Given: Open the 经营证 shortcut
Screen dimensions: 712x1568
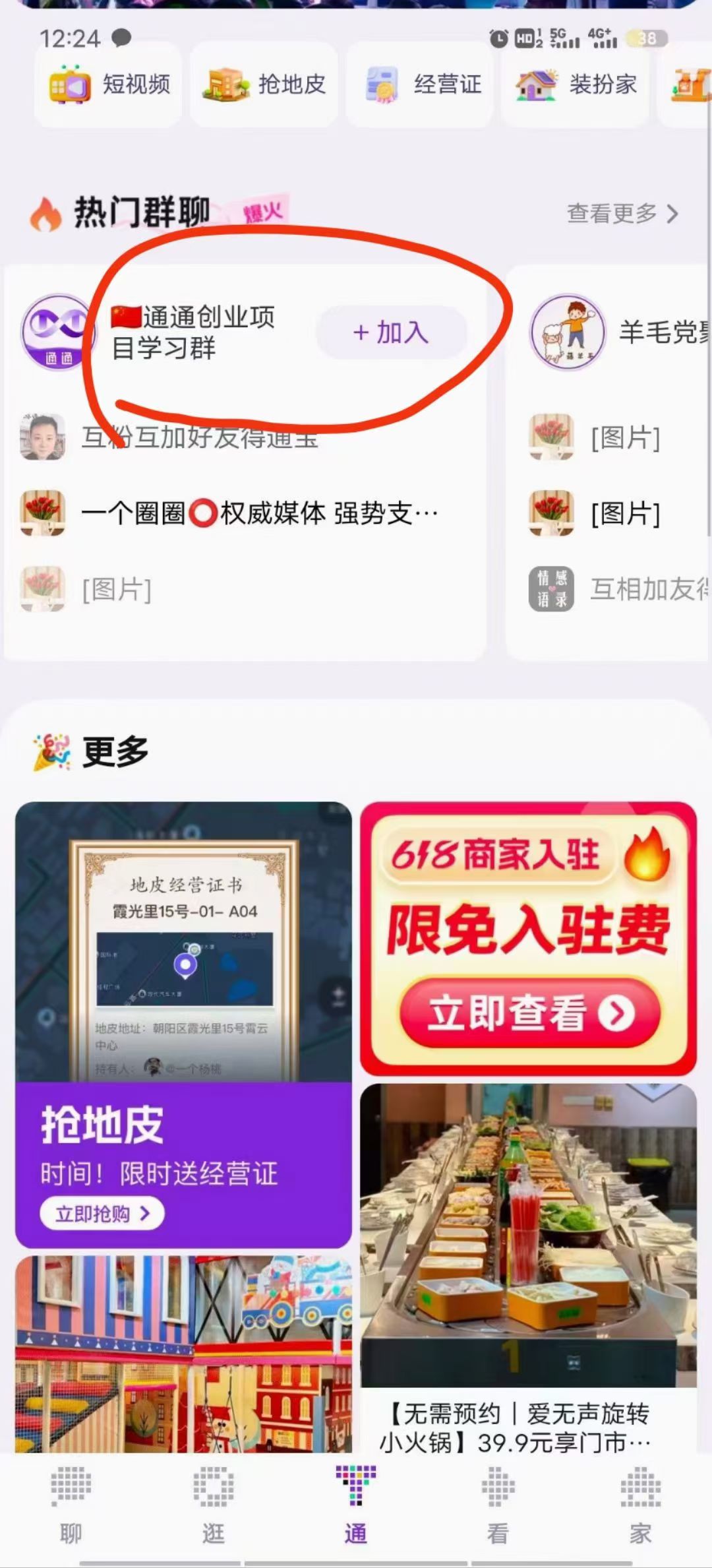Looking at the screenshot, I should point(419,84).
